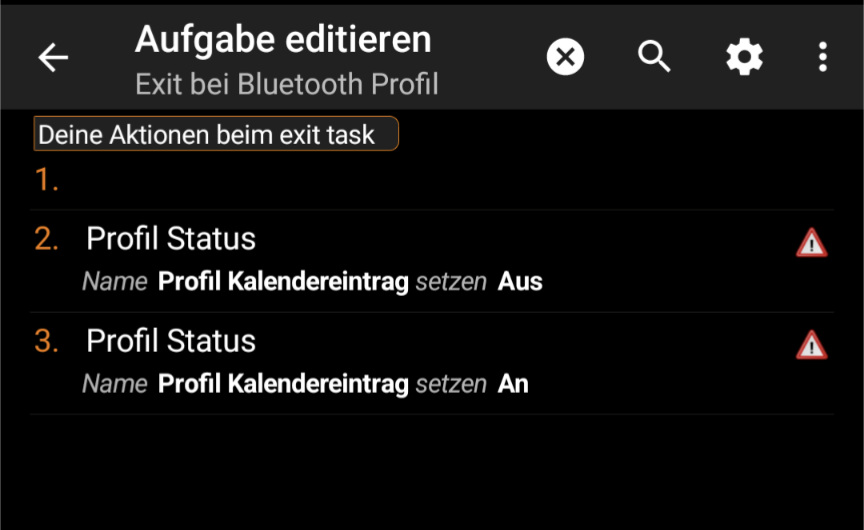
Task: Open the task settings gear
Action: [744, 57]
